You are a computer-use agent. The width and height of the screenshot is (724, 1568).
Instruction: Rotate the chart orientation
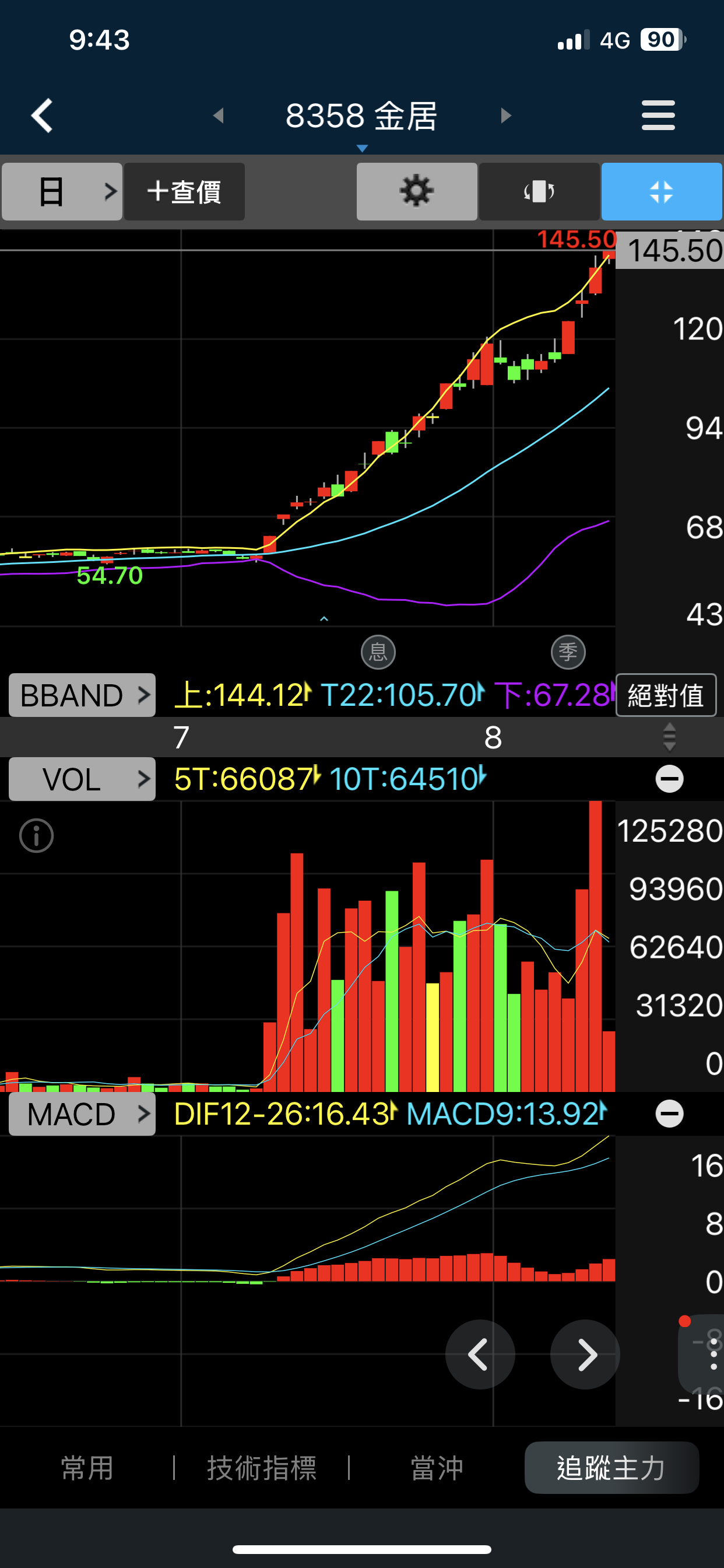[x=539, y=192]
